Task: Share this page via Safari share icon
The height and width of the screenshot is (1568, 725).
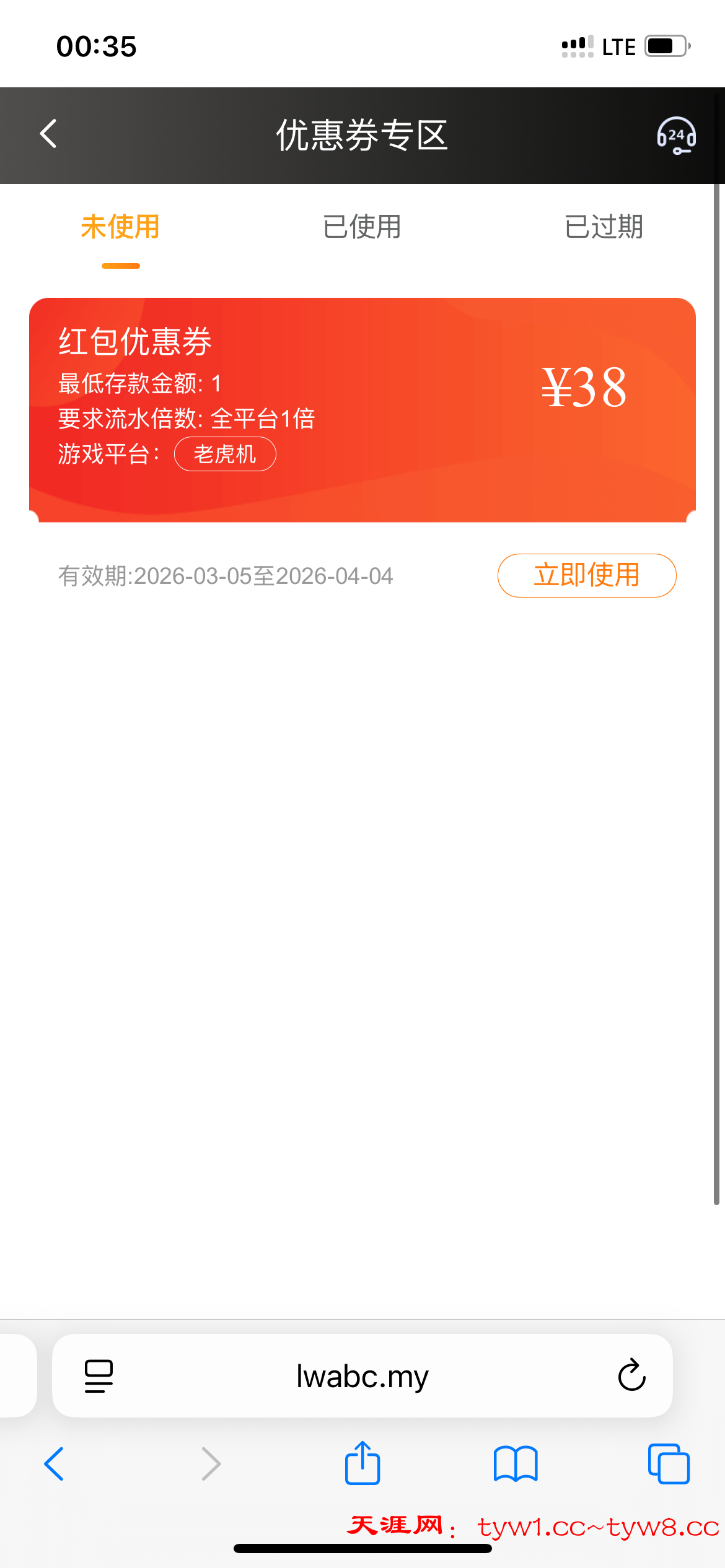Action: tap(362, 1463)
